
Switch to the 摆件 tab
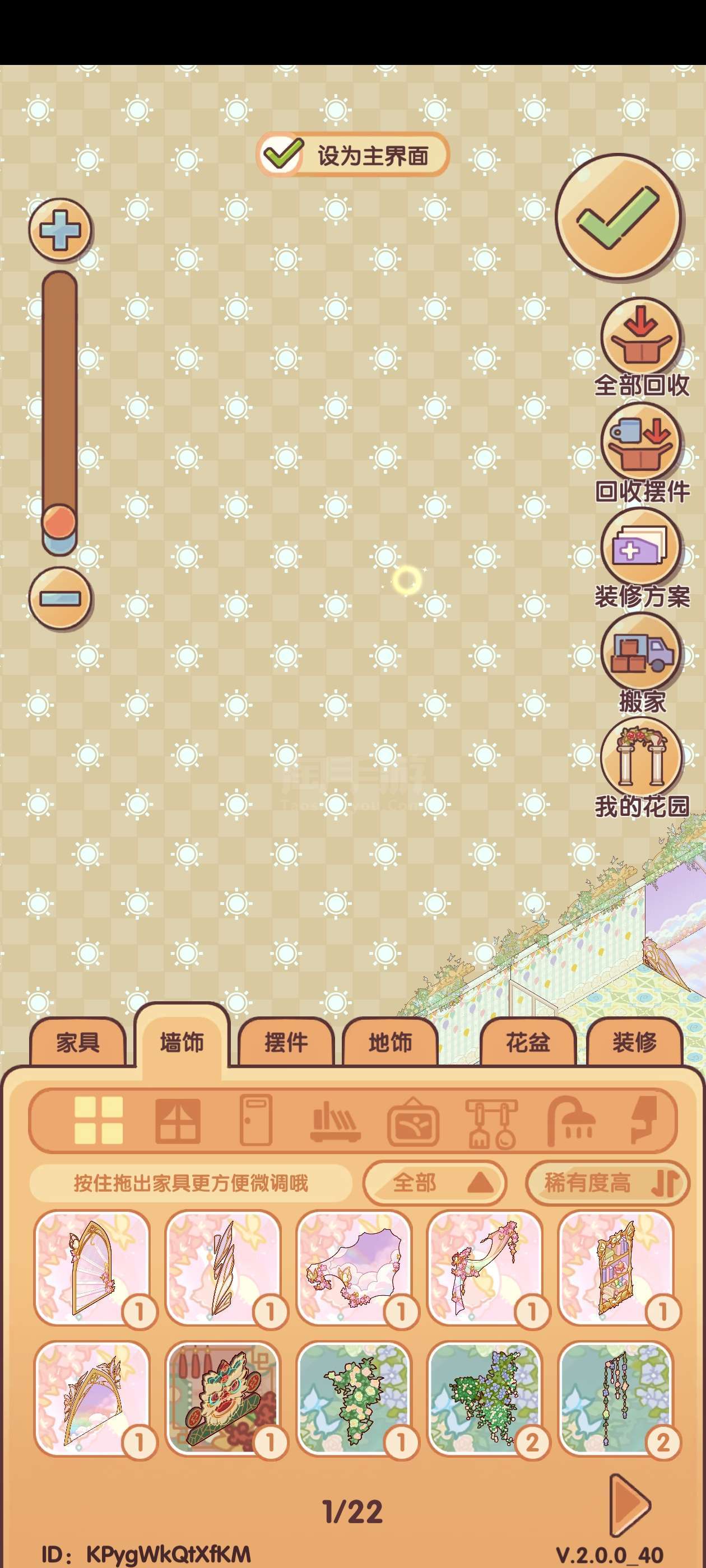click(286, 1043)
